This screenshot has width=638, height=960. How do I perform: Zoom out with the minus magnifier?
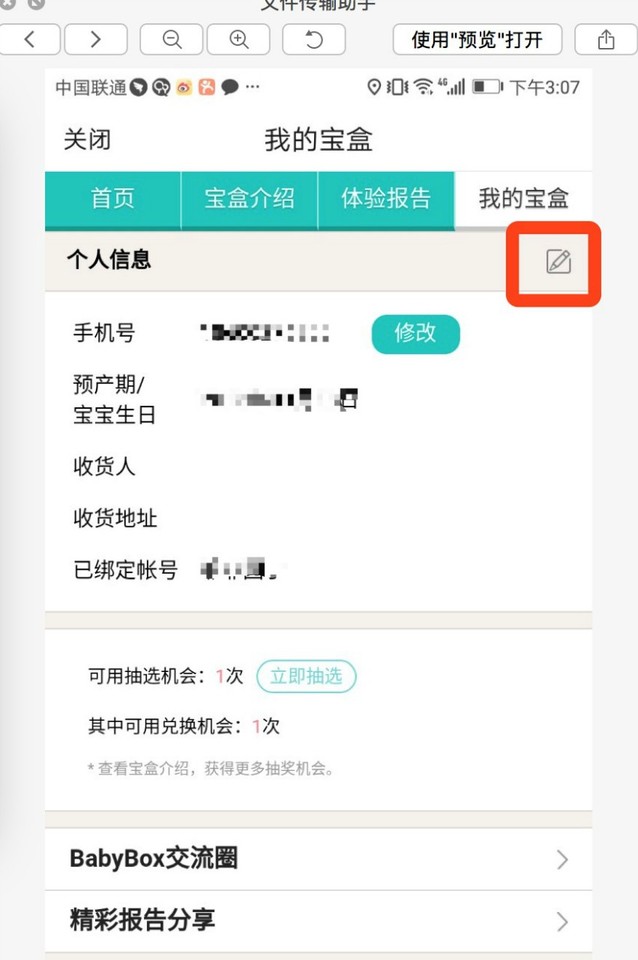click(171, 40)
